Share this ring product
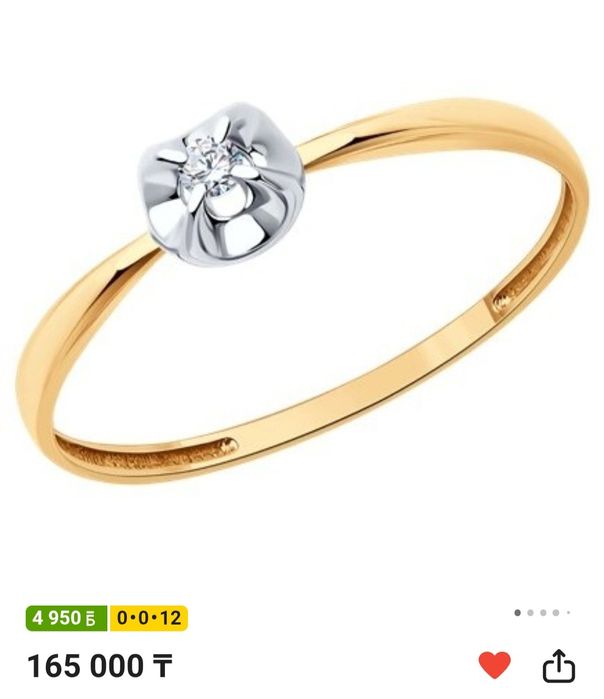604x699 pixels. pos(559,665)
